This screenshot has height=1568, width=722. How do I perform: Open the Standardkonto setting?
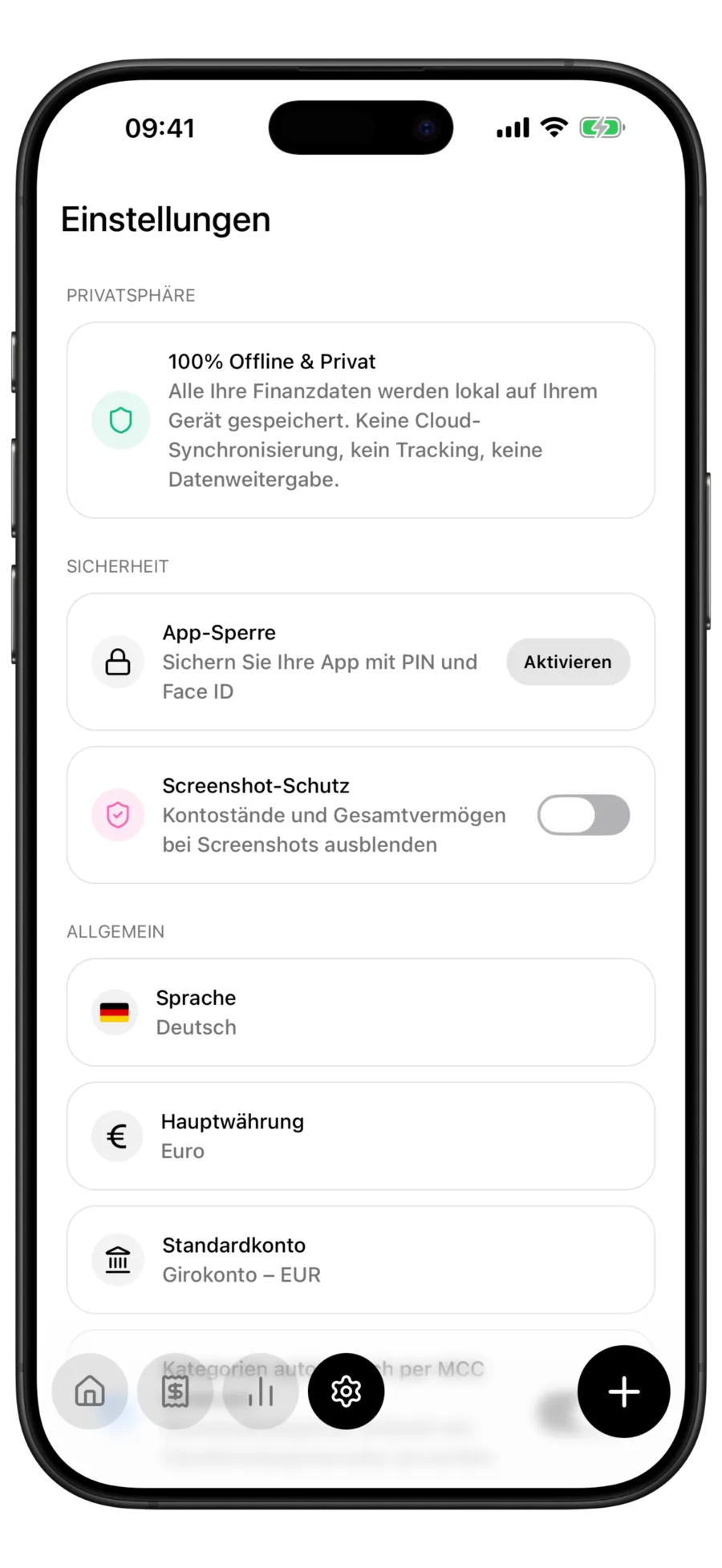pyautogui.click(x=361, y=1259)
